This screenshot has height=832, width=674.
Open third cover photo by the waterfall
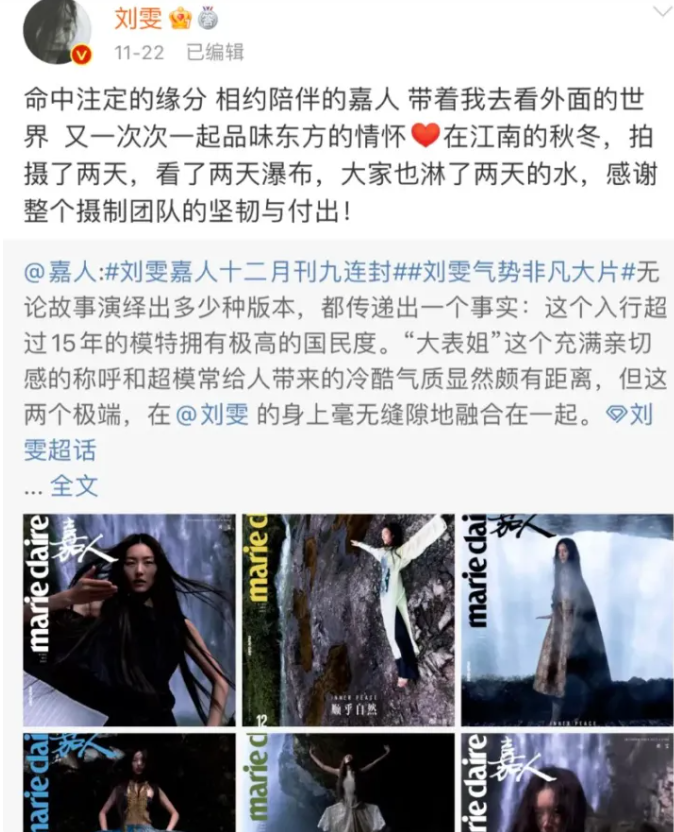566,620
